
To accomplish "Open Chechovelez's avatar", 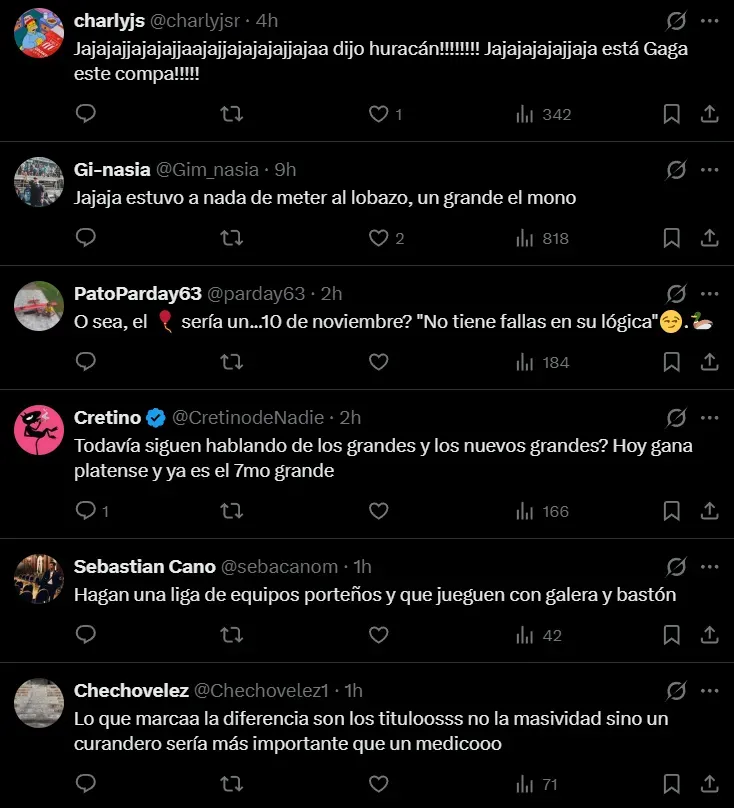I will pyautogui.click(x=39, y=703).
